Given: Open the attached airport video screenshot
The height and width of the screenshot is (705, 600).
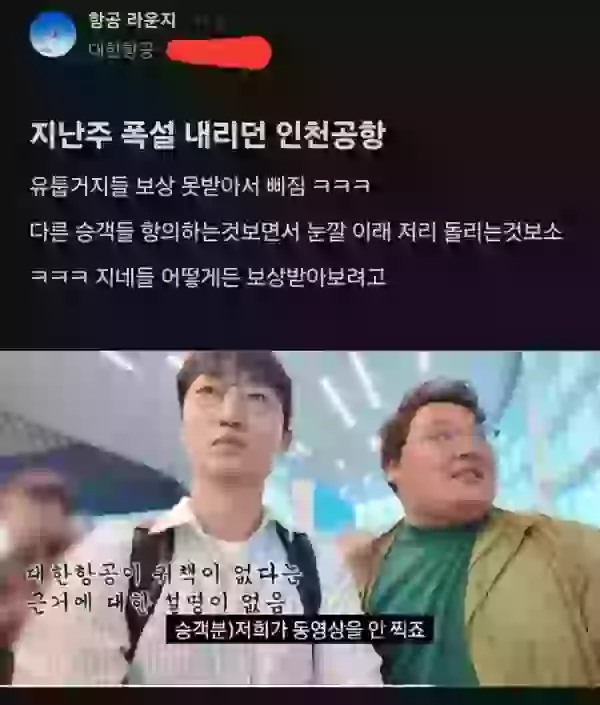Looking at the screenshot, I should pos(300,518).
